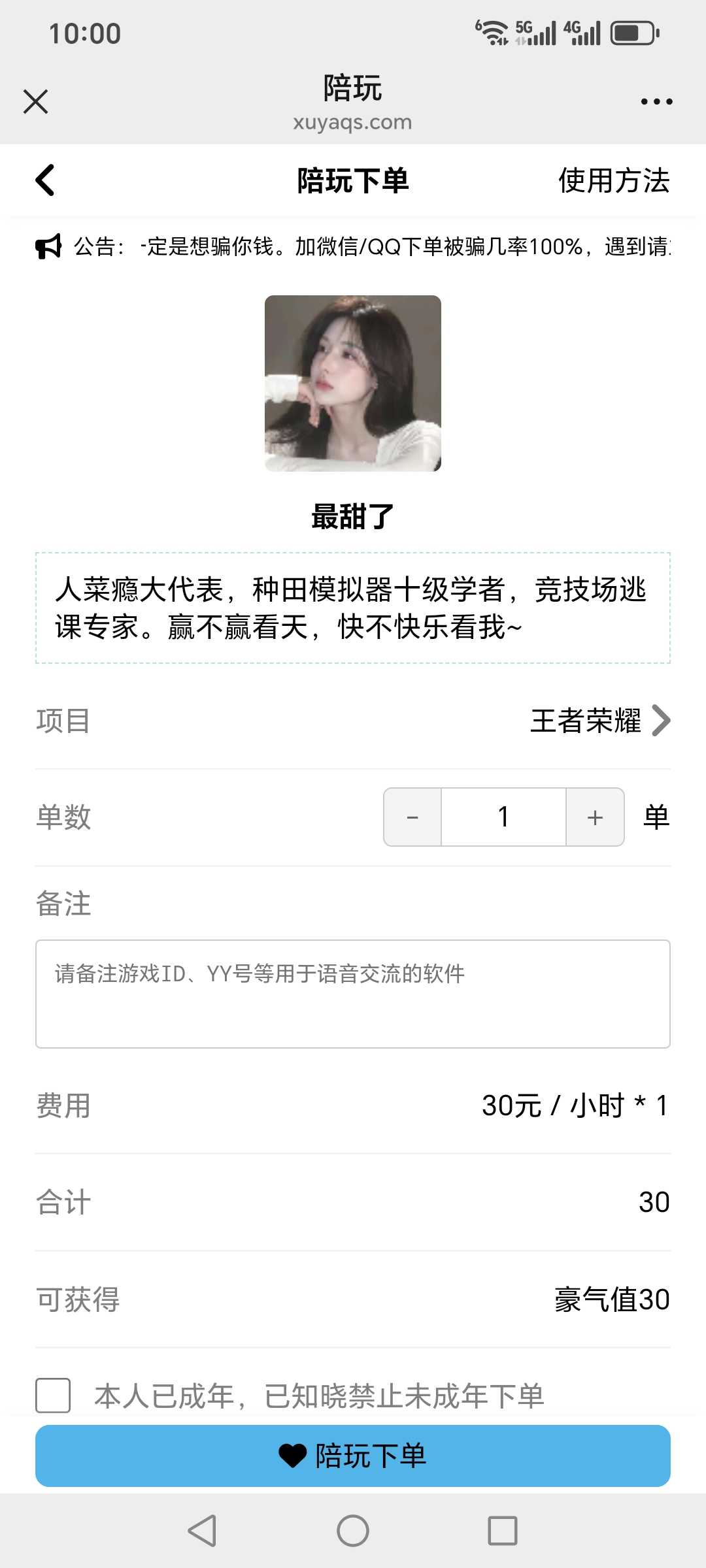706x1568 pixels.
Task: Check the 本人已成年 confirmation box
Action: (x=53, y=1396)
